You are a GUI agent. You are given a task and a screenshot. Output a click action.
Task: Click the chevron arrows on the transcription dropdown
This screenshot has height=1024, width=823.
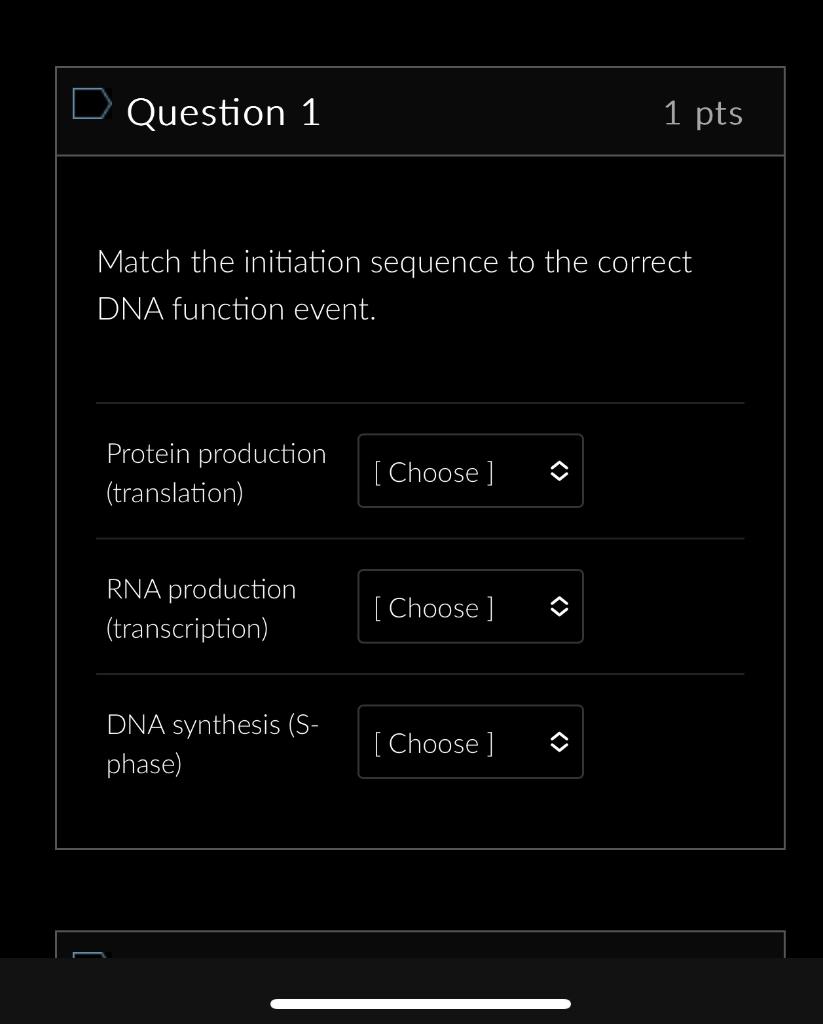coord(559,606)
